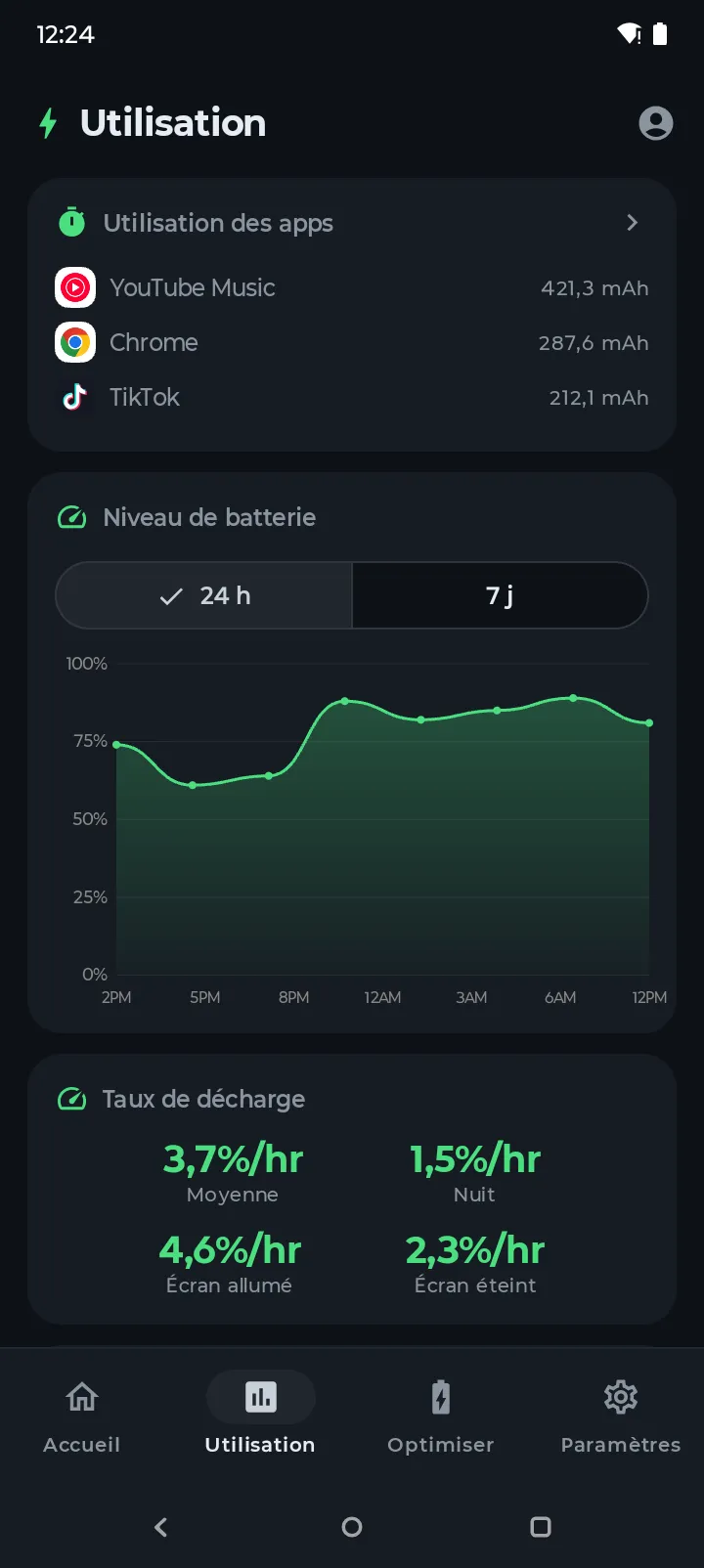Select the Chrome app icon
Image resolution: width=704 pixels, height=1568 pixels.
pos(75,342)
